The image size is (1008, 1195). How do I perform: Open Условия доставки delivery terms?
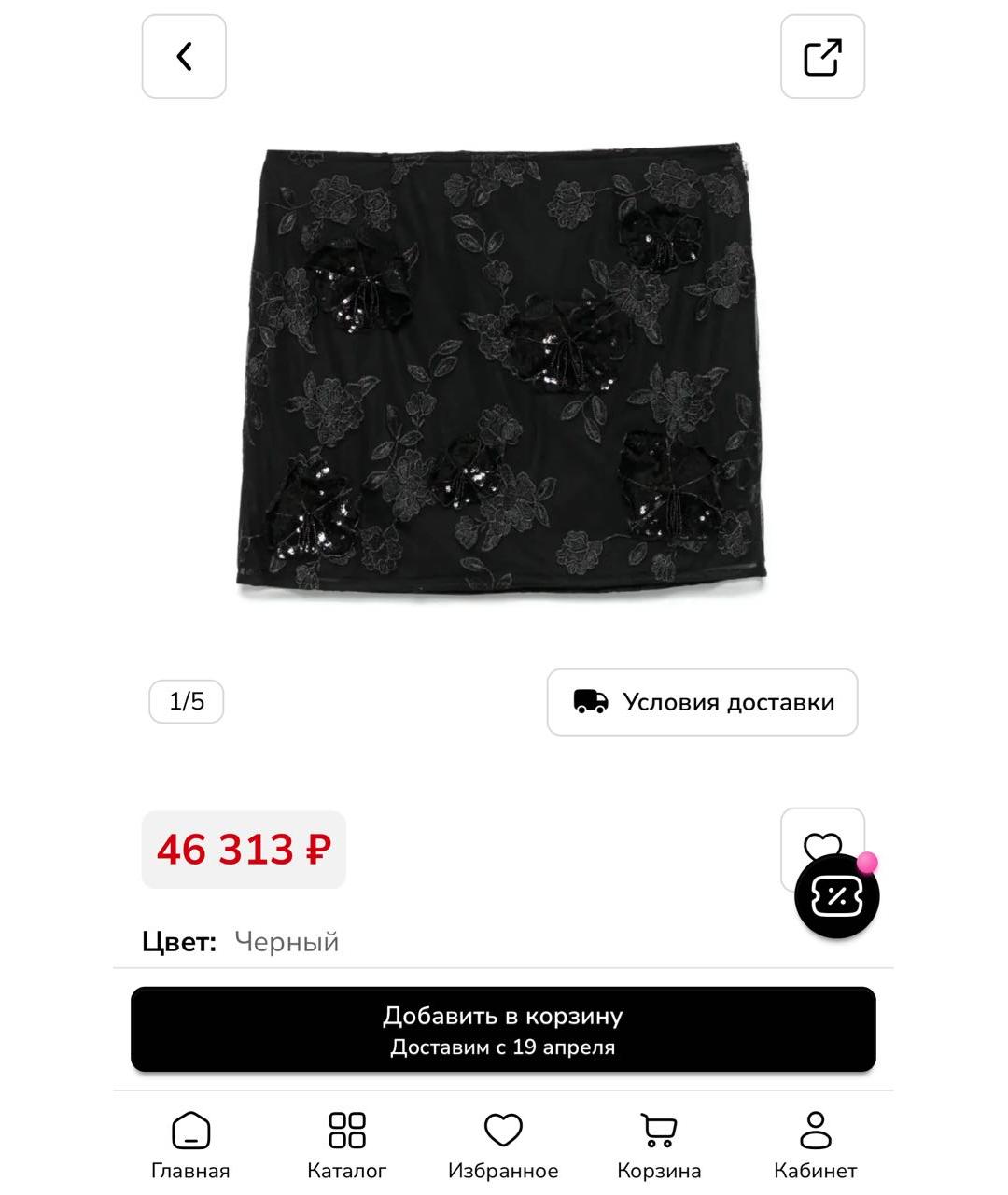pyautogui.click(x=702, y=702)
